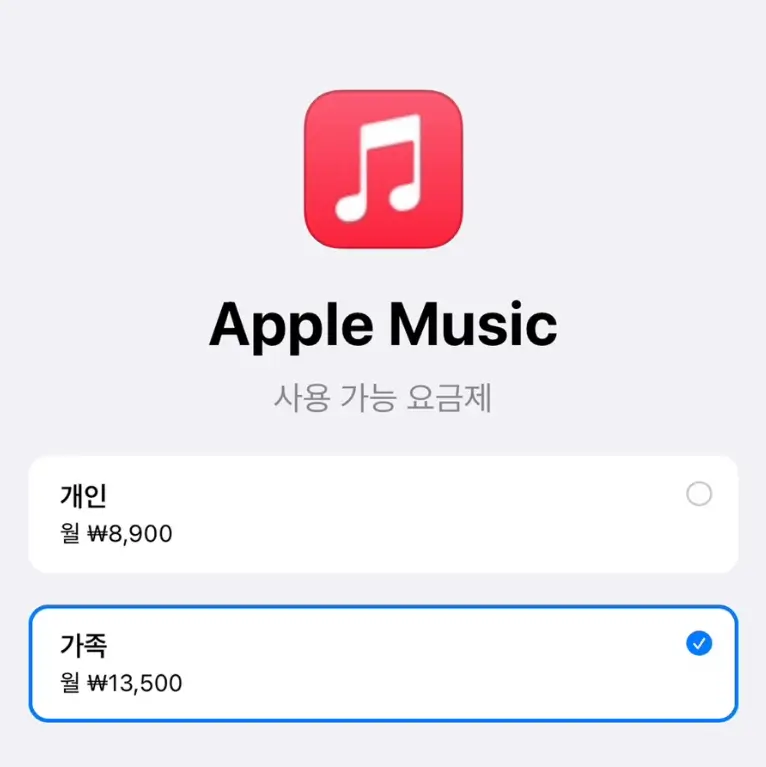
Task: Open the 개인 plan option card
Action: tap(383, 513)
